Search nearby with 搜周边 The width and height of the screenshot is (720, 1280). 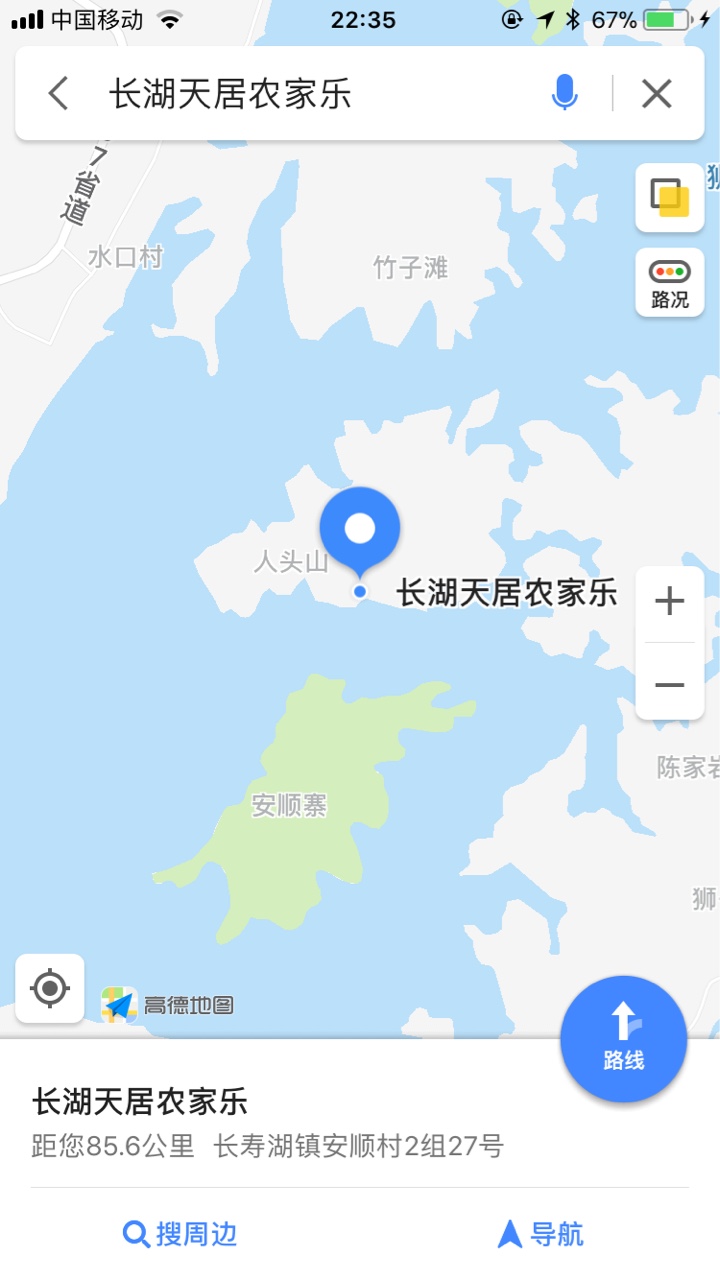point(181,1234)
